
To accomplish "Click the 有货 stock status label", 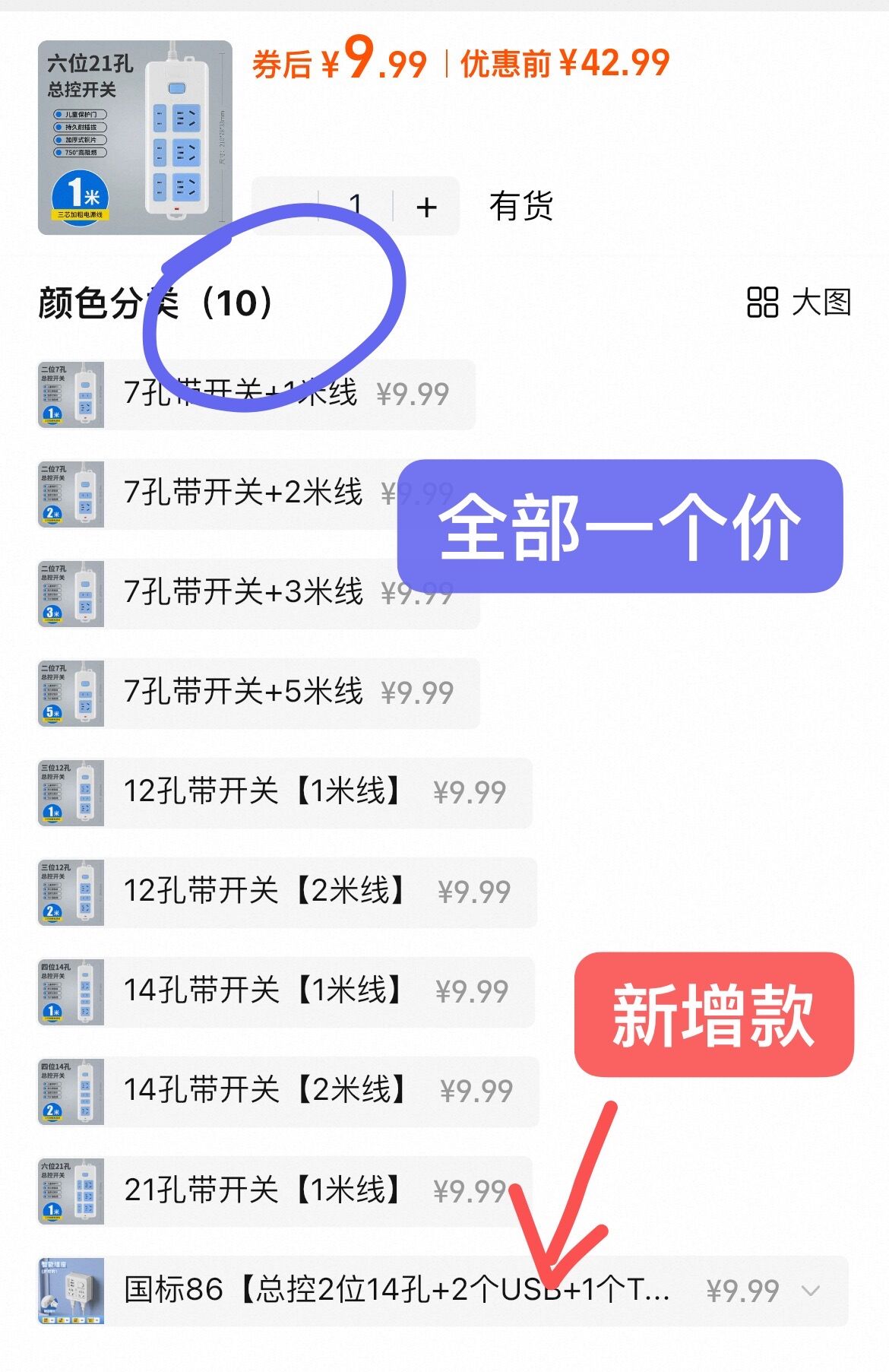I will tap(523, 206).
